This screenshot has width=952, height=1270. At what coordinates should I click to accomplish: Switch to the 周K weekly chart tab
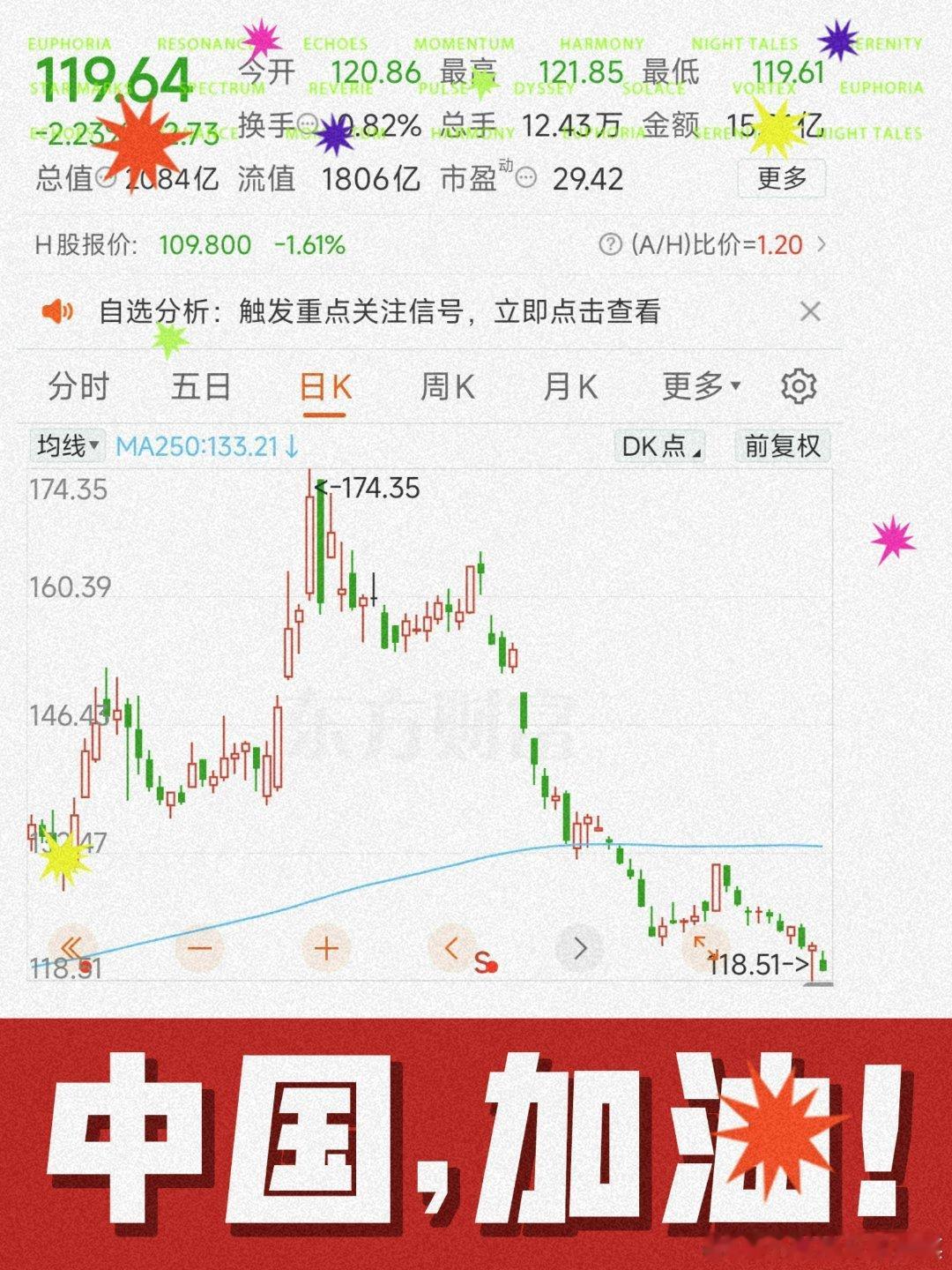(451, 387)
